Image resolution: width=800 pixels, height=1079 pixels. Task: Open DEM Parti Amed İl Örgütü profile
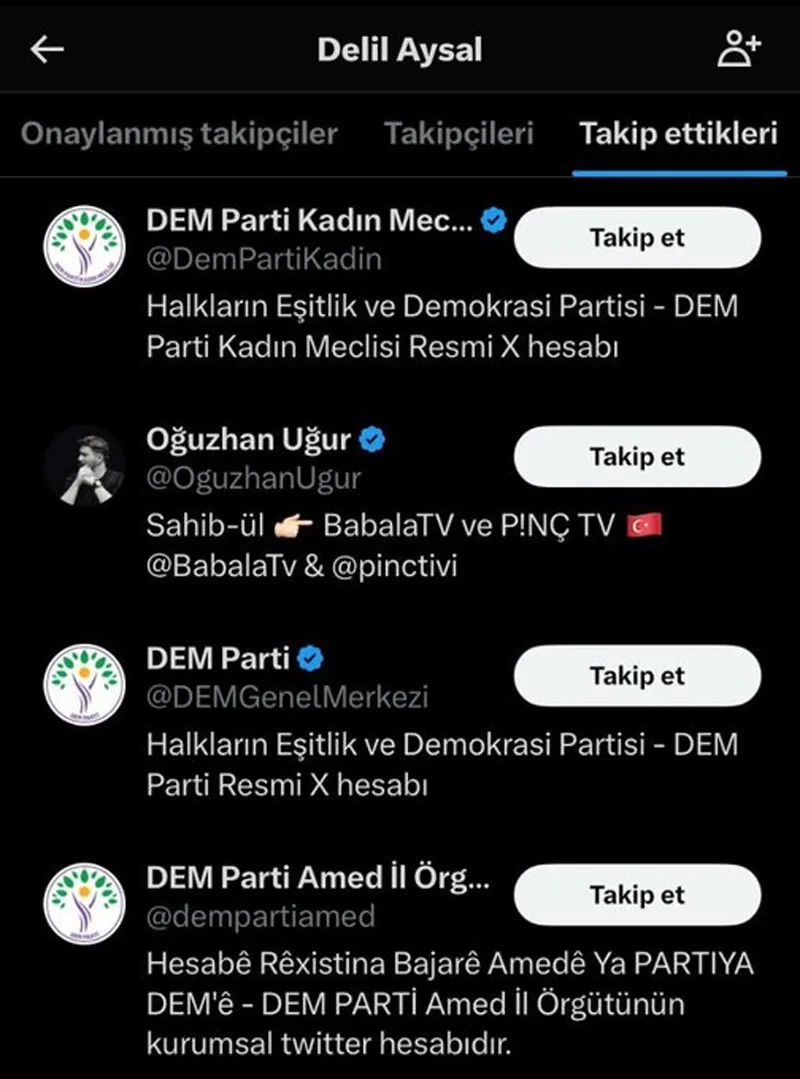pos(318,878)
